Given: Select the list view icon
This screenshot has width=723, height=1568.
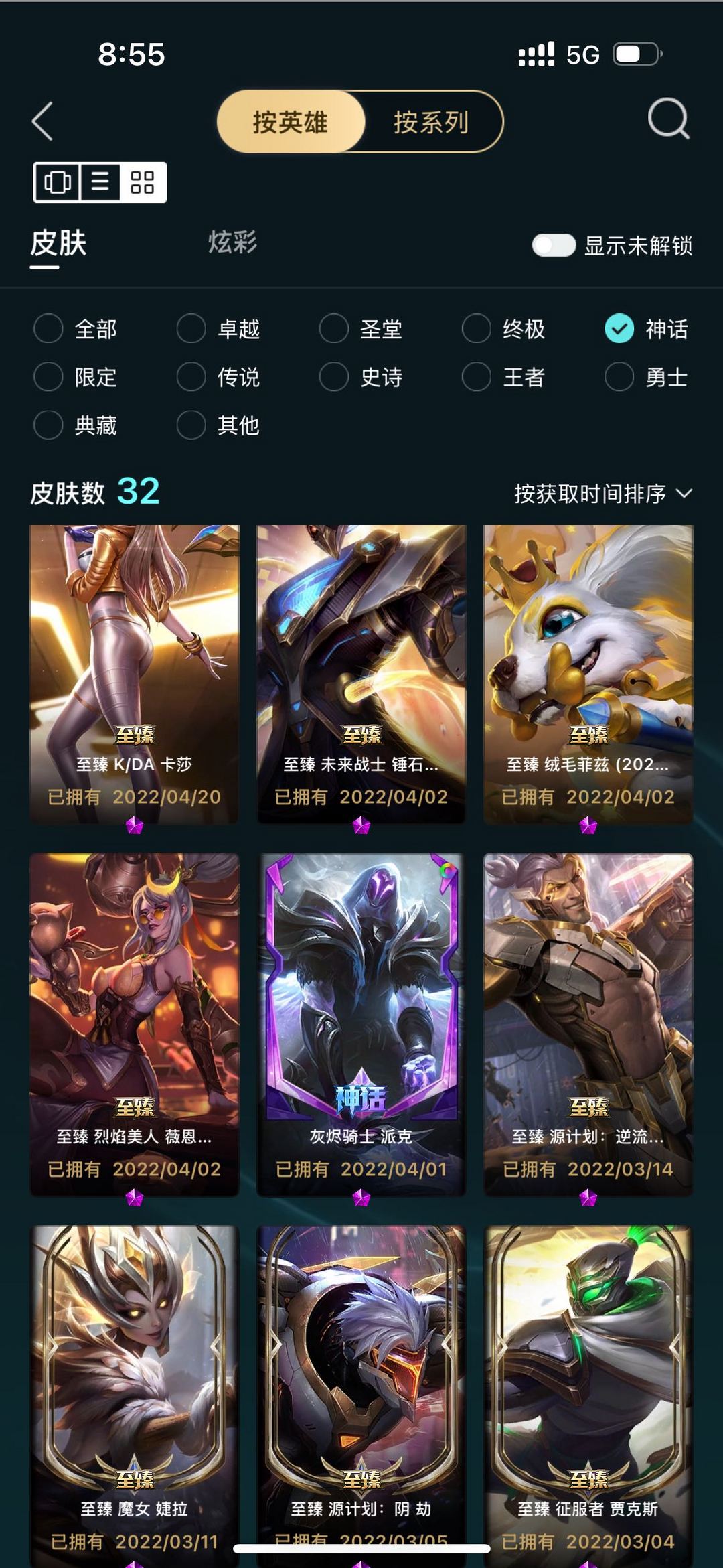Looking at the screenshot, I should point(98,182).
